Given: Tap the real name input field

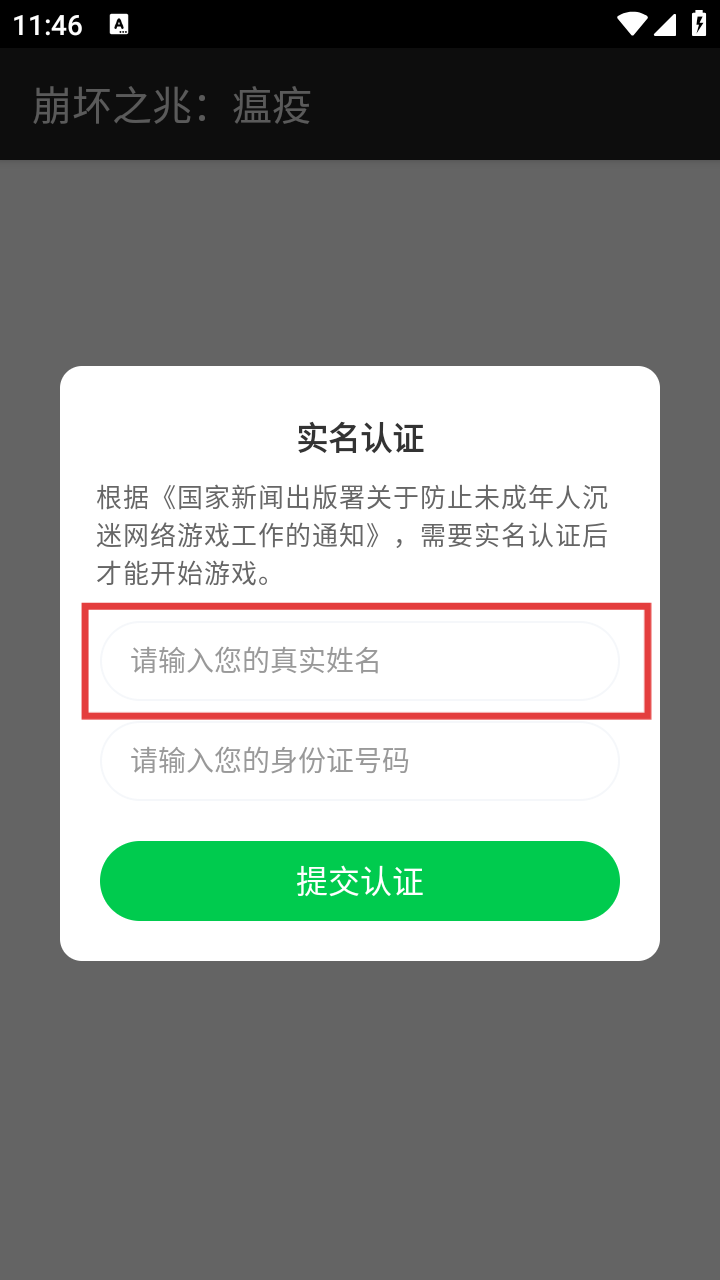Looking at the screenshot, I should pyautogui.click(x=360, y=661).
